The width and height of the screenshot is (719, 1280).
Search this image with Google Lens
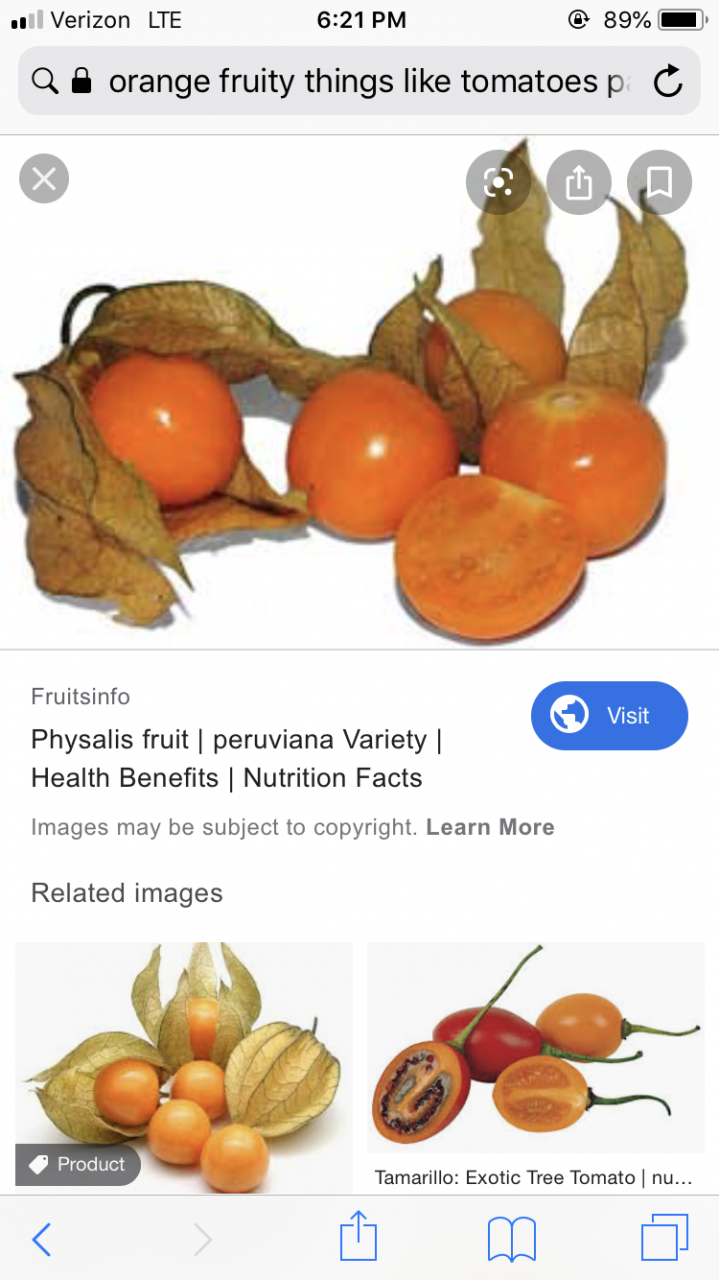(x=498, y=182)
